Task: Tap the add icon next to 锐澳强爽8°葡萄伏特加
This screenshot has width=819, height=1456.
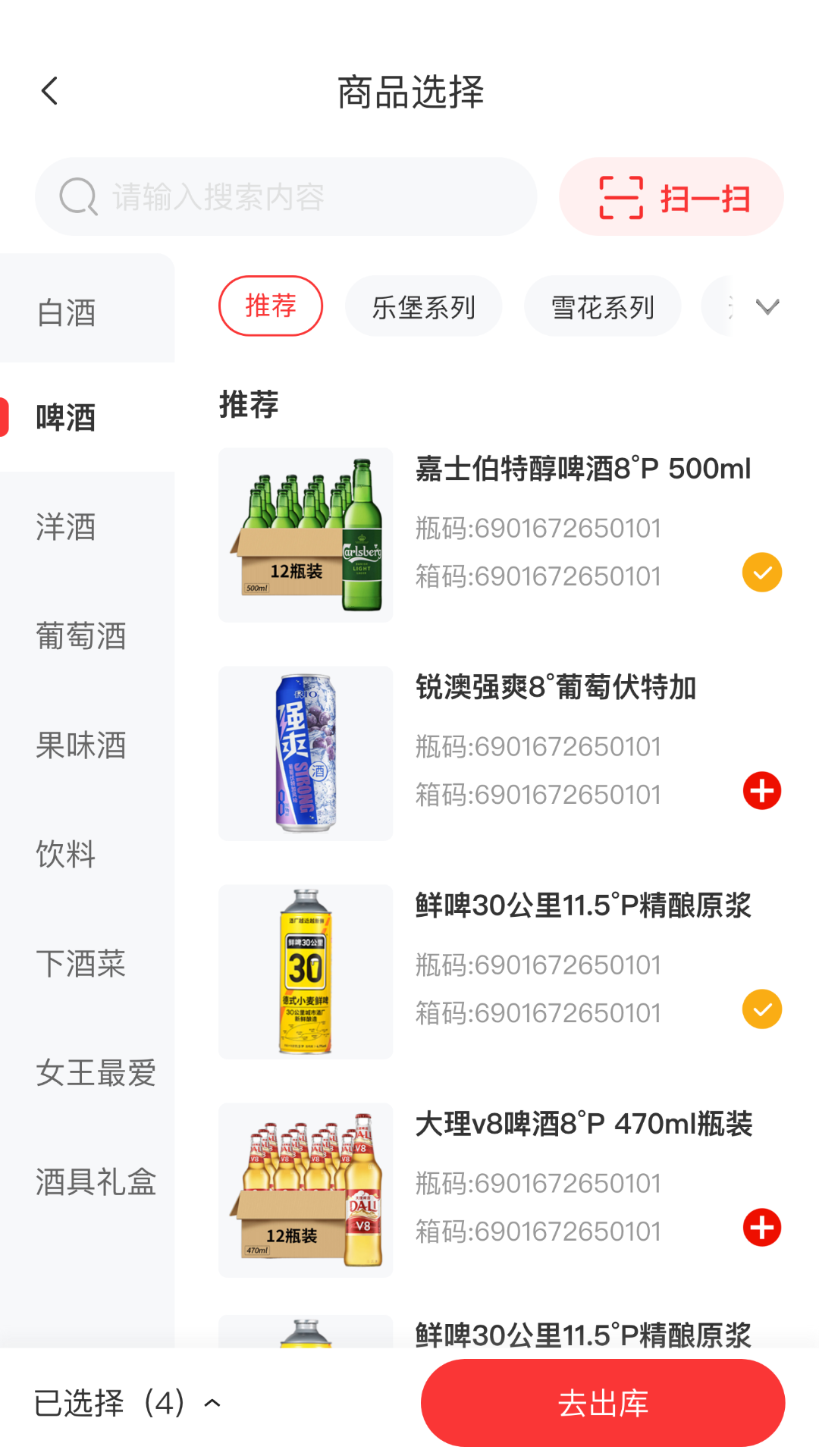Action: click(x=761, y=790)
